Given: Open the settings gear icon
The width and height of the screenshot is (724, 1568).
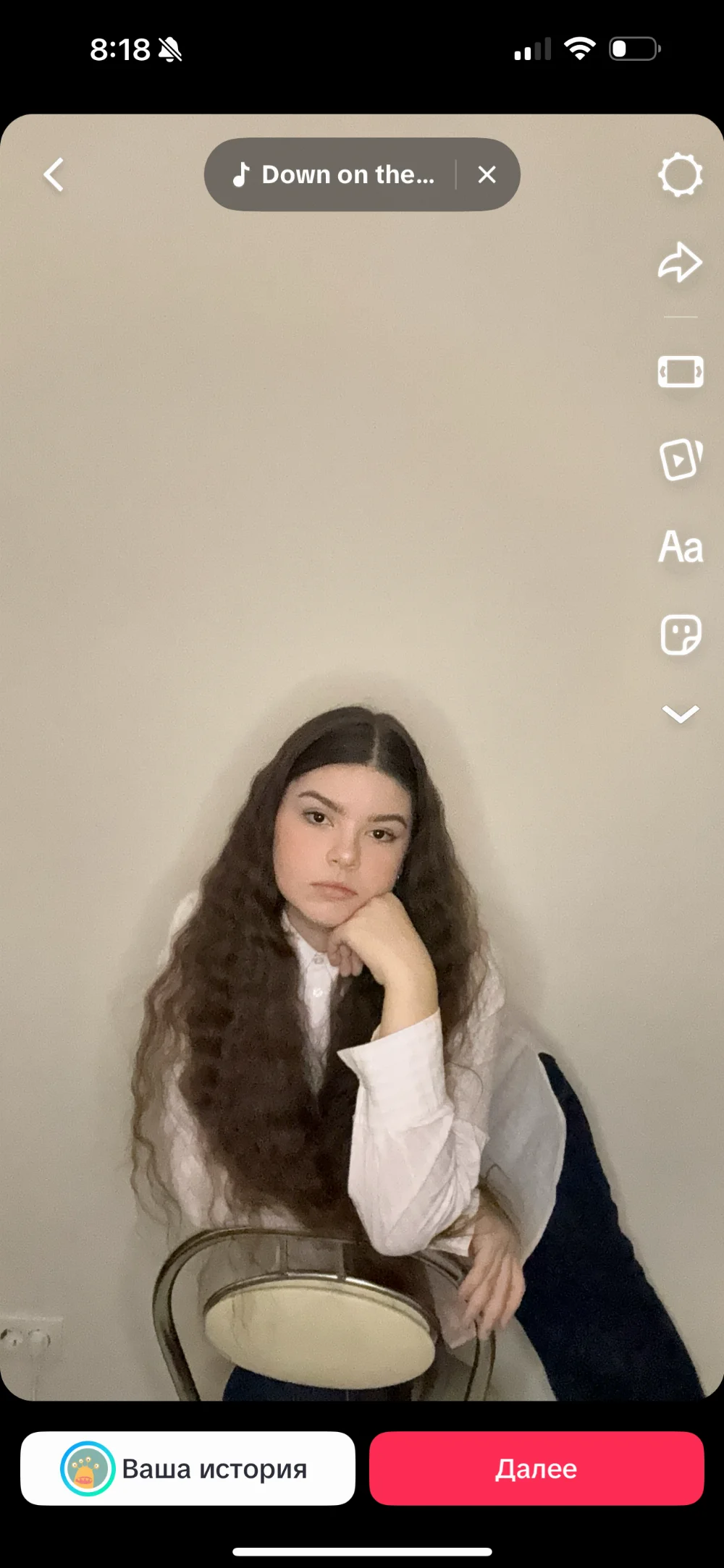Looking at the screenshot, I should click(680, 175).
